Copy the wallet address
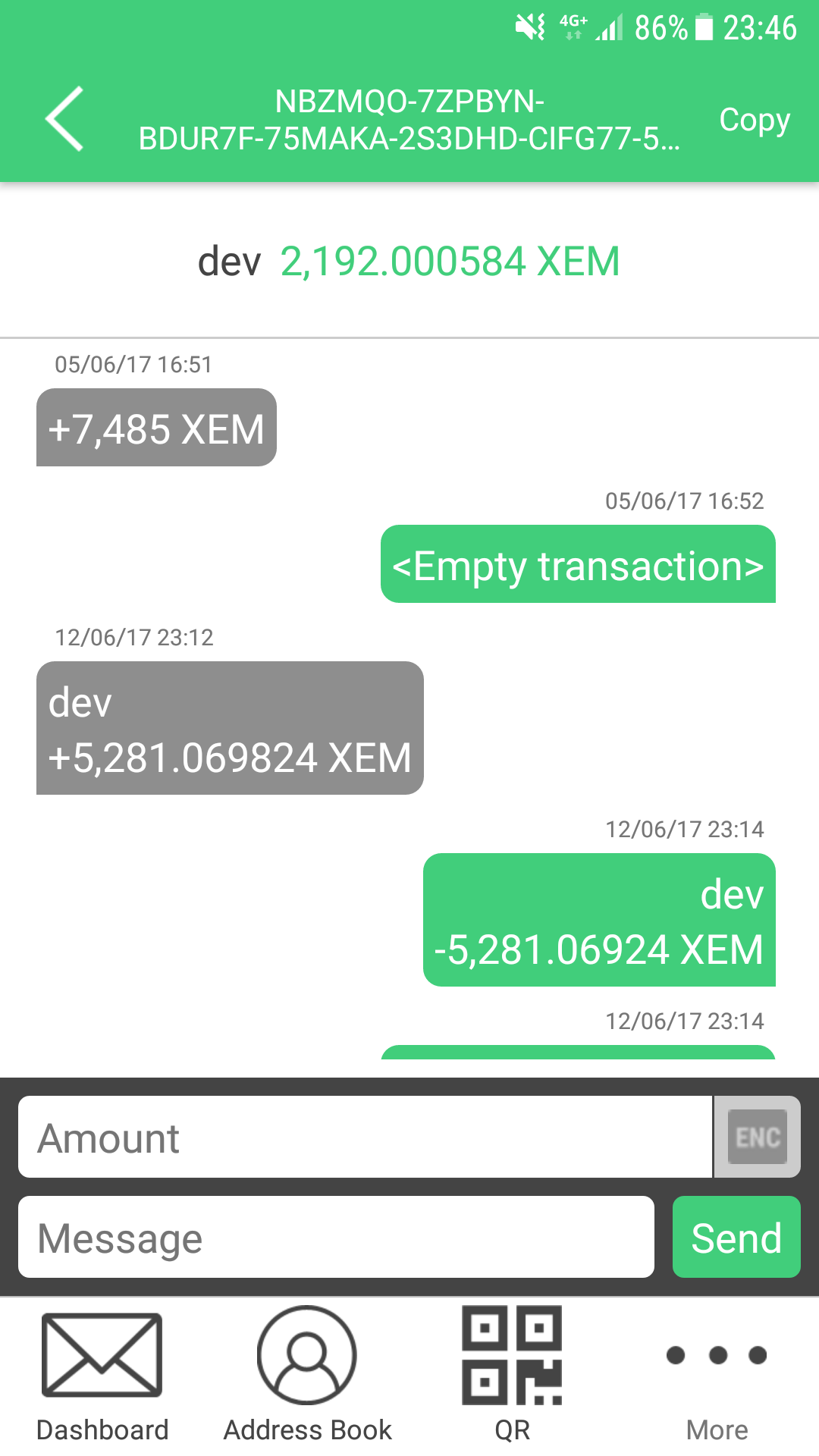The height and width of the screenshot is (1456, 819). pos(755,120)
